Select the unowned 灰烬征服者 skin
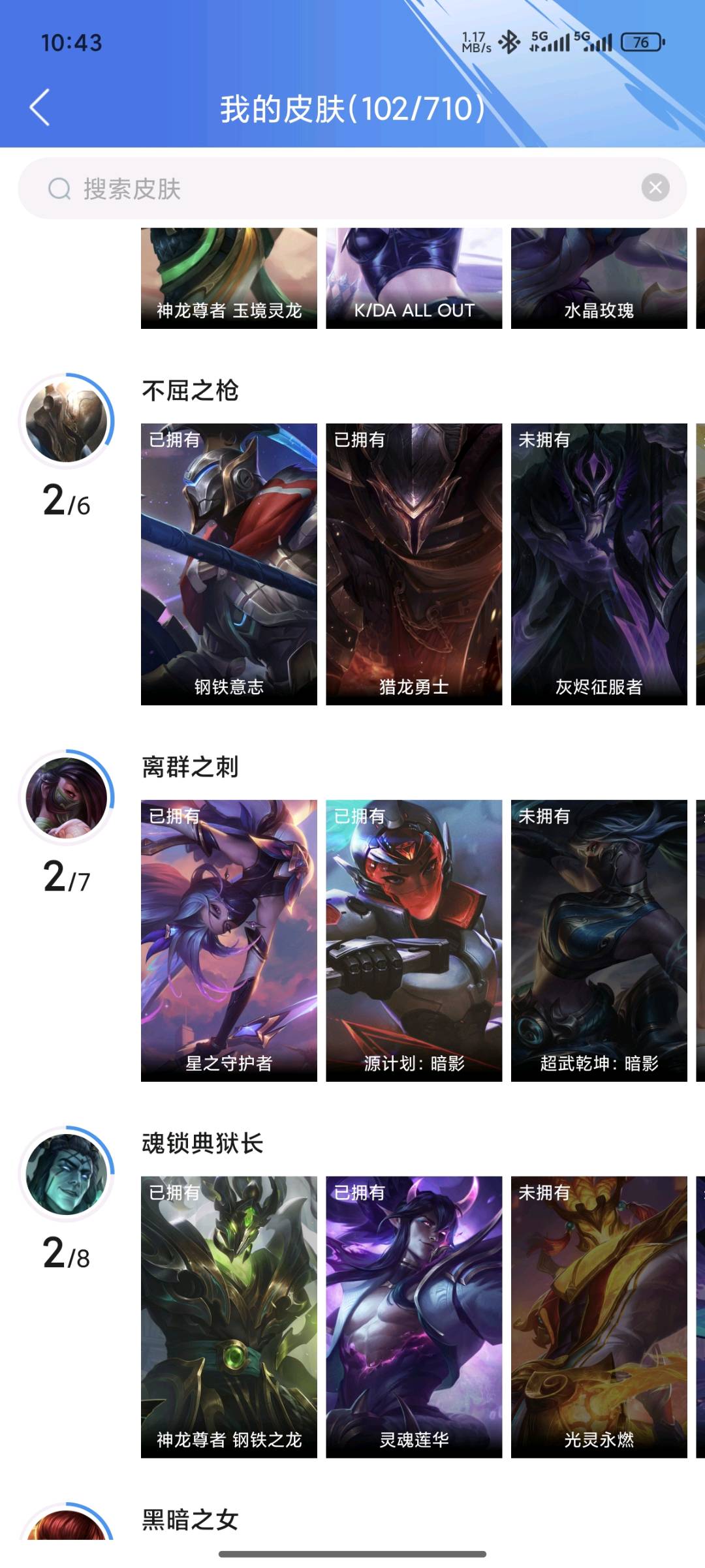This screenshot has height=1568, width=705. pyautogui.click(x=599, y=564)
